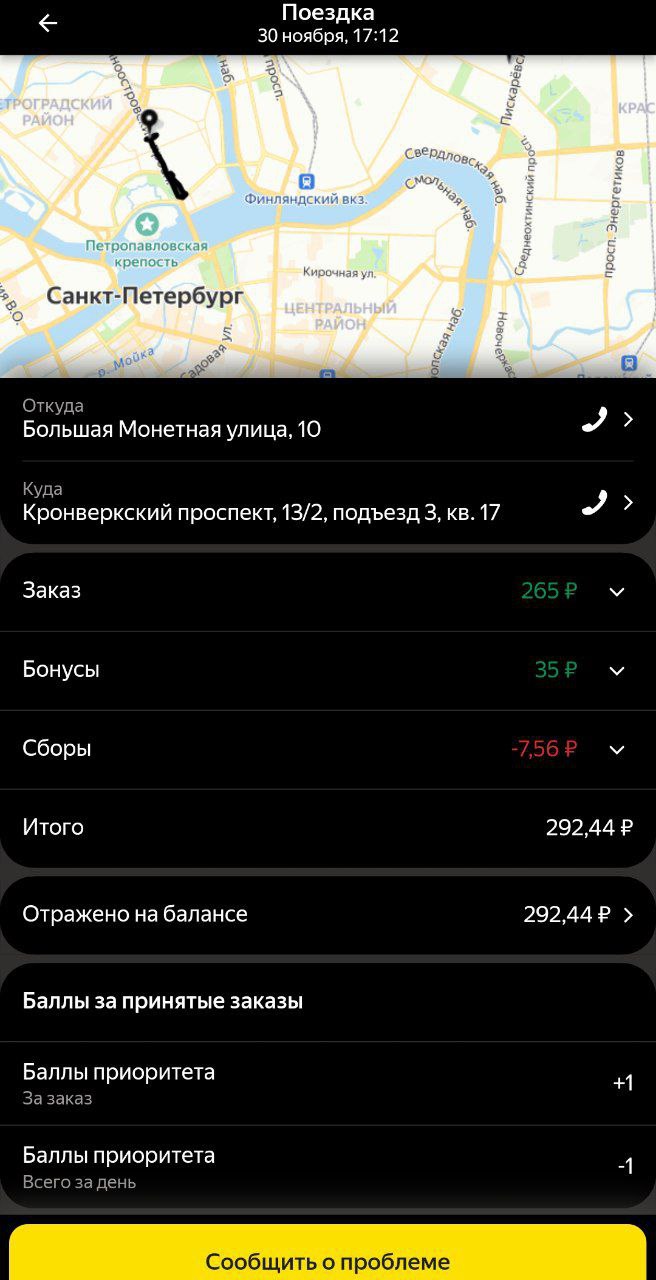Open pickup address details chevron

(x=628, y=420)
